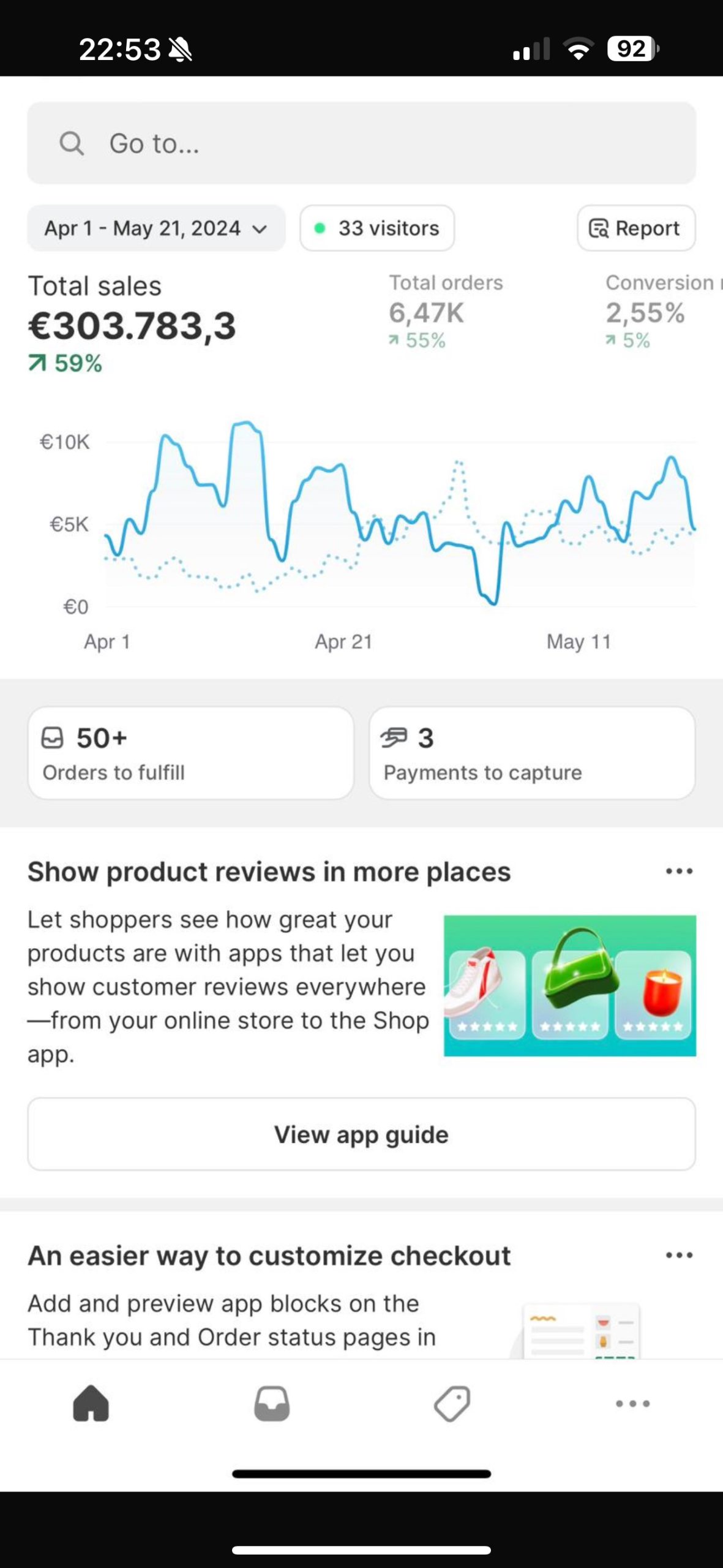Open the More tab in the bottom bar
The height and width of the screenshot is (1568, 723).
pos(632,1403)
